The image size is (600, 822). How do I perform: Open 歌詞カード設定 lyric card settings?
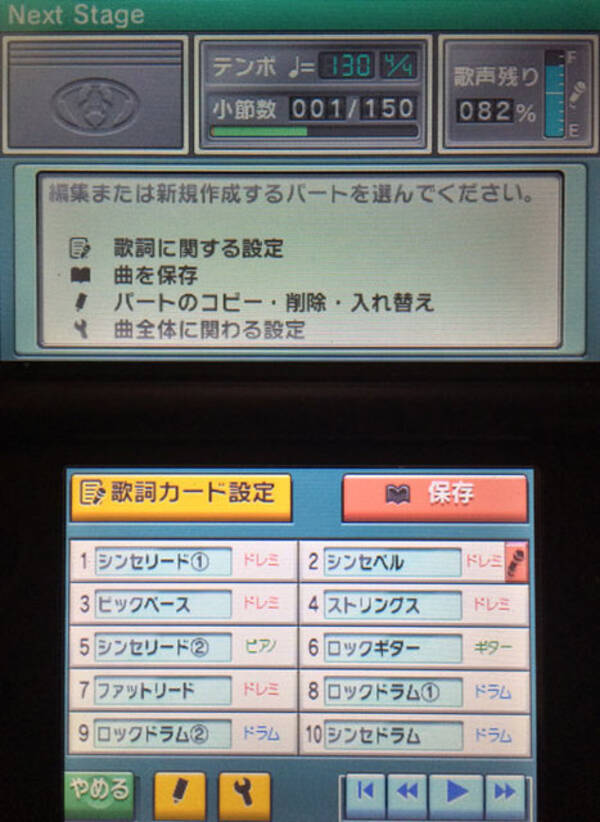(181, 493)
